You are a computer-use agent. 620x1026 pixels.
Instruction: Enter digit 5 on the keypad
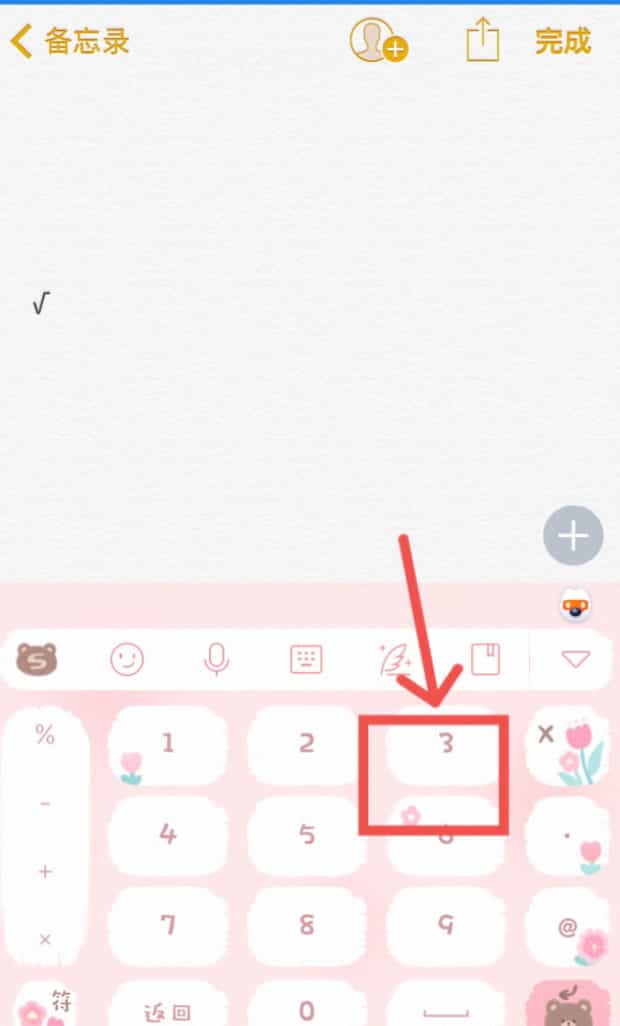coord(307,834)
